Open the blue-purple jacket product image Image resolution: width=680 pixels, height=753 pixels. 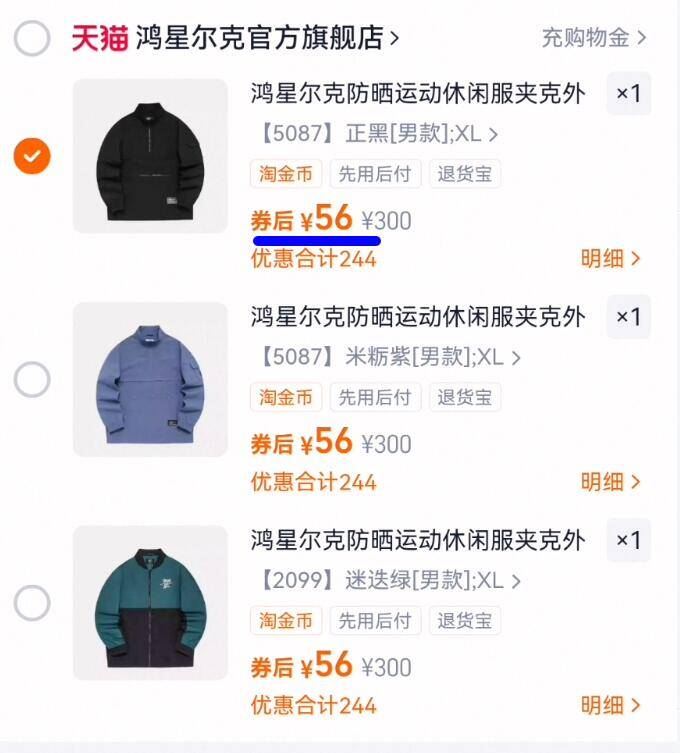coord(150,379)
